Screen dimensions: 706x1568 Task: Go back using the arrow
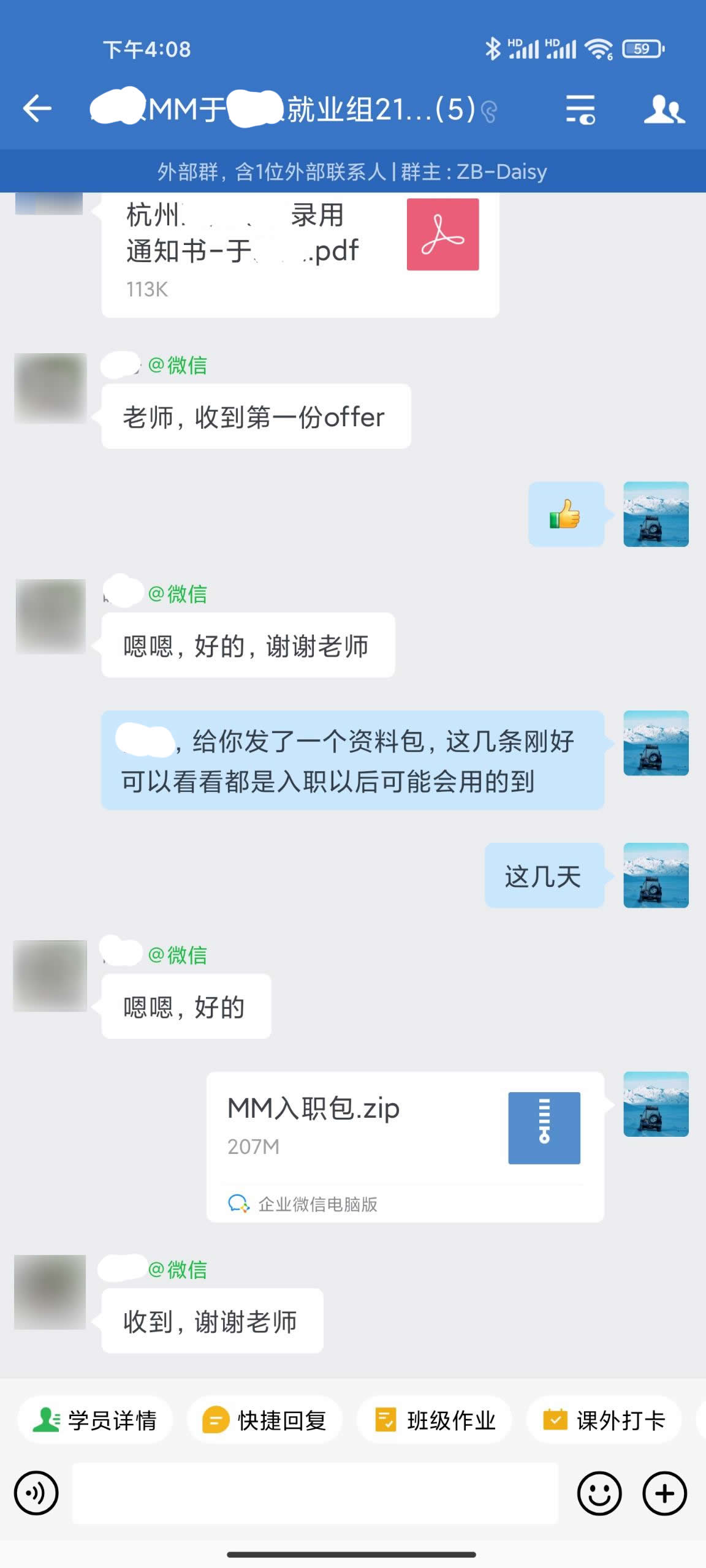click(37, 109)
